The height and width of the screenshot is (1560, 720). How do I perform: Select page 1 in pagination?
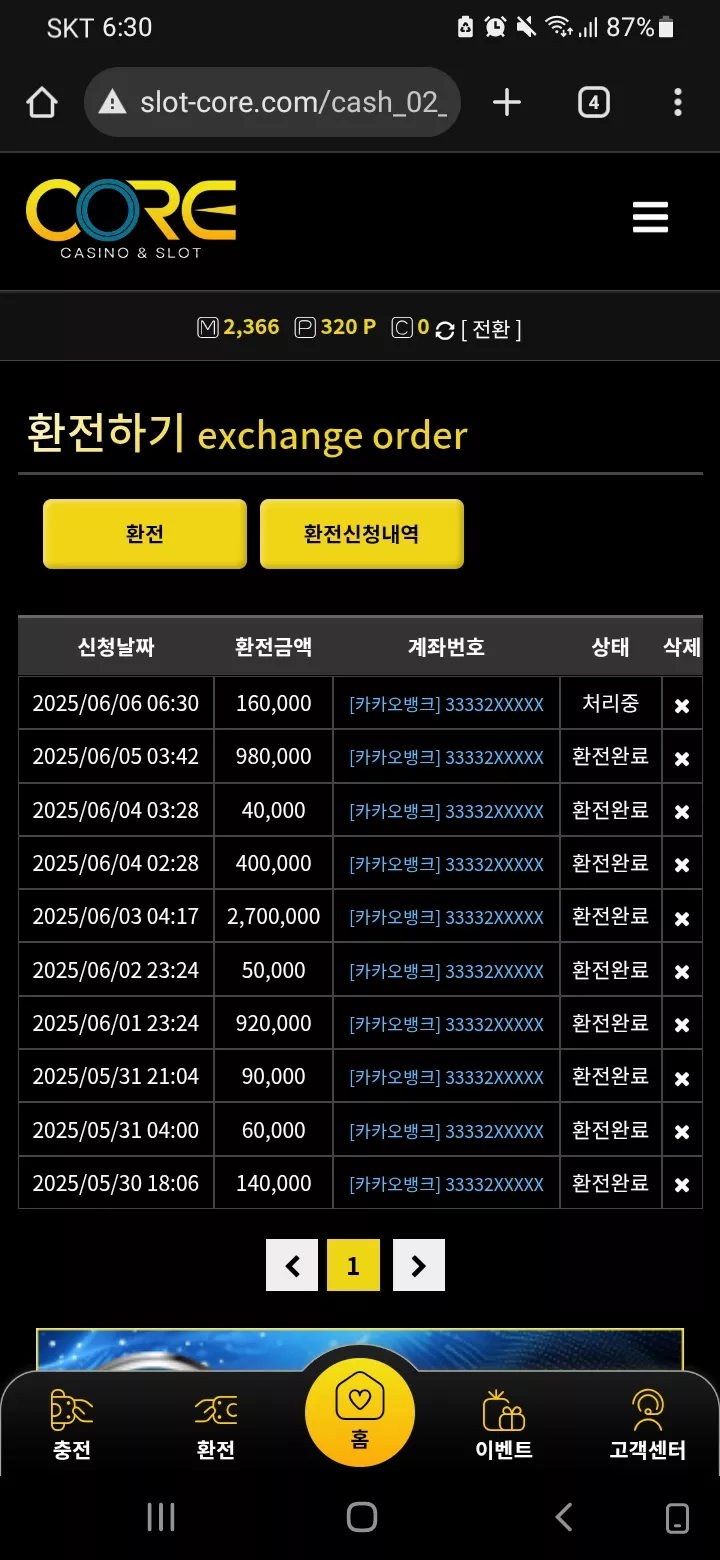353,1265
